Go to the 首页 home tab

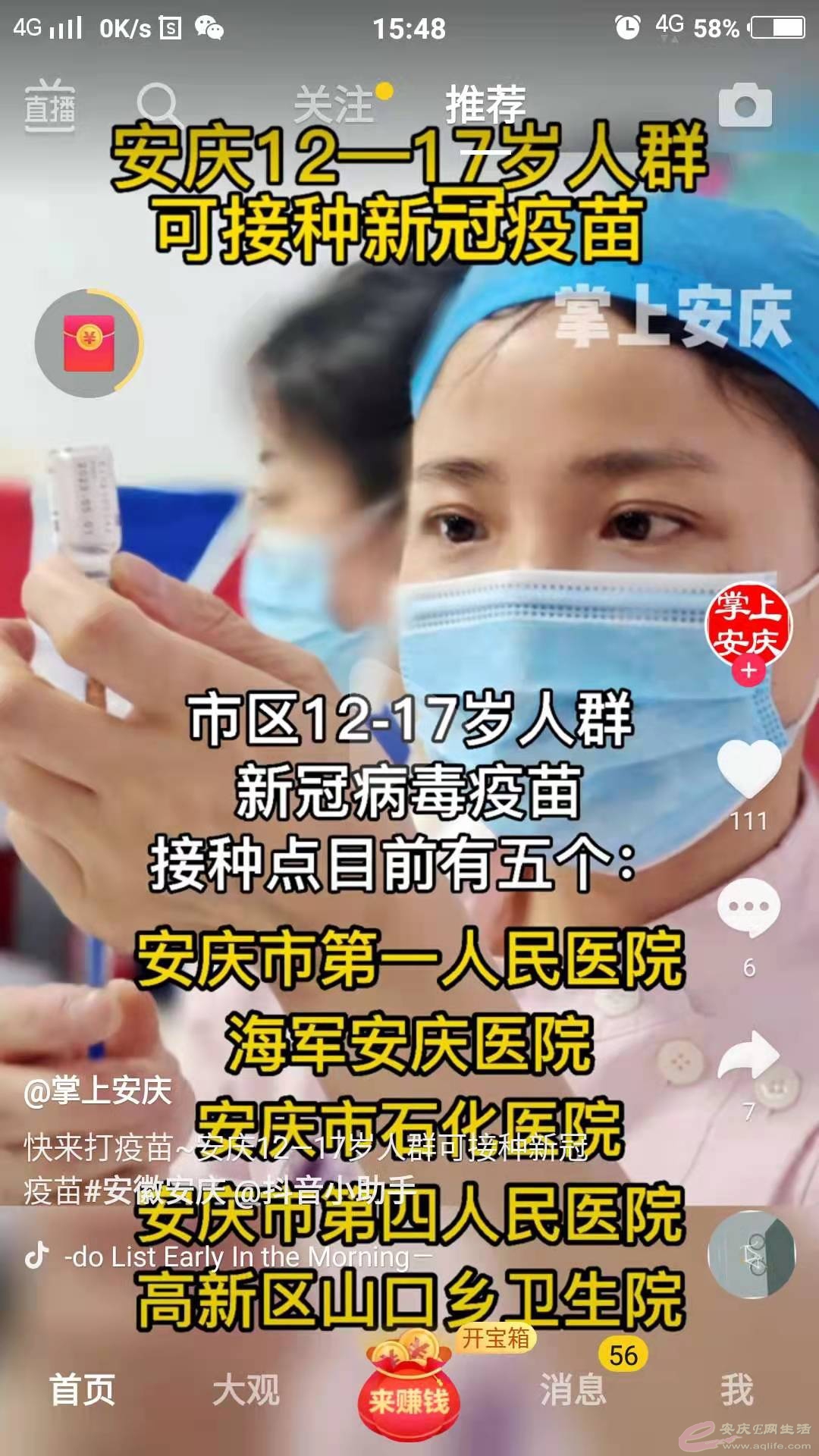[x=82, y=1390]
